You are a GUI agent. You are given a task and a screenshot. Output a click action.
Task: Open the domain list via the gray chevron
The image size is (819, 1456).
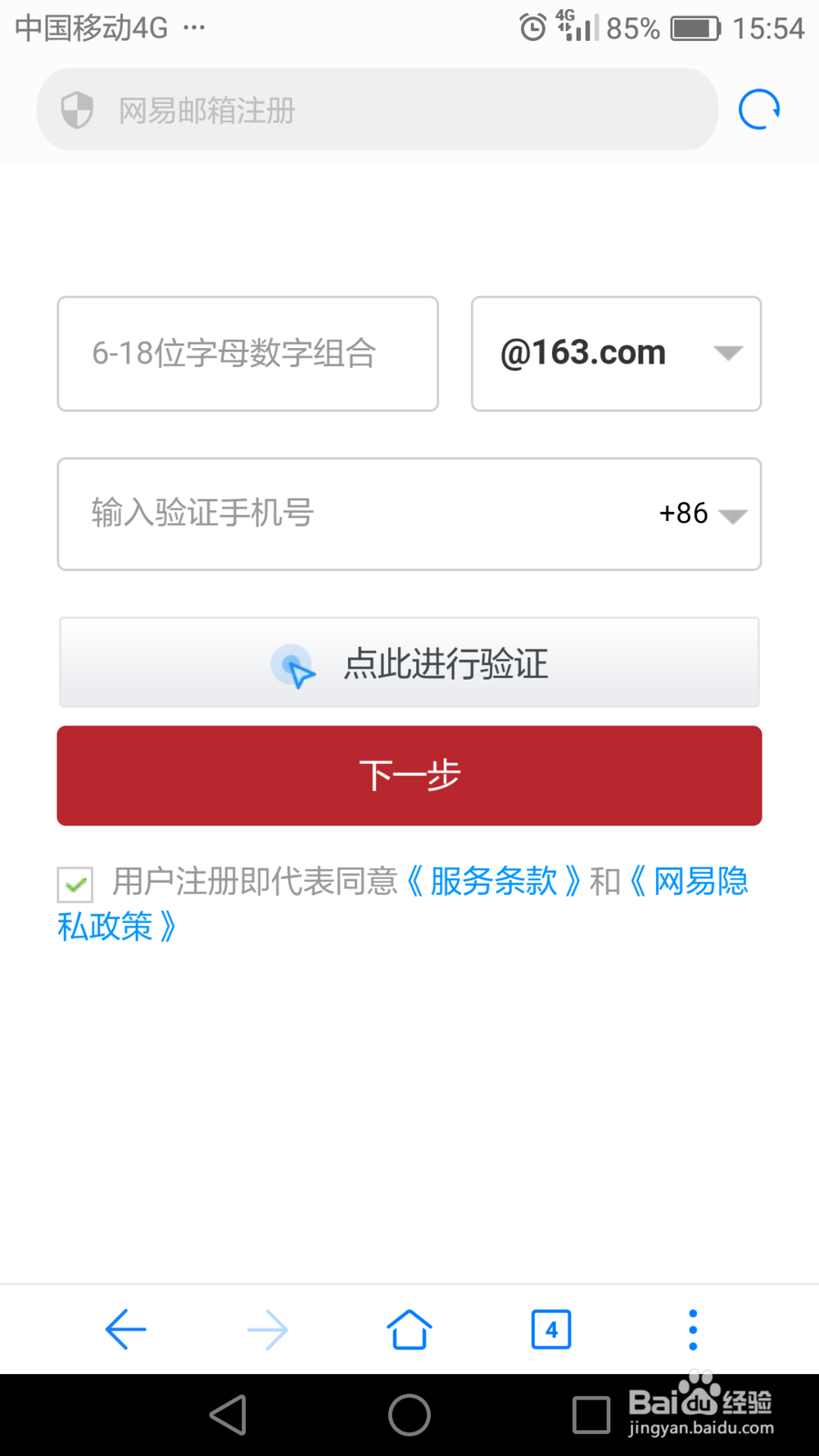point(728,354)
